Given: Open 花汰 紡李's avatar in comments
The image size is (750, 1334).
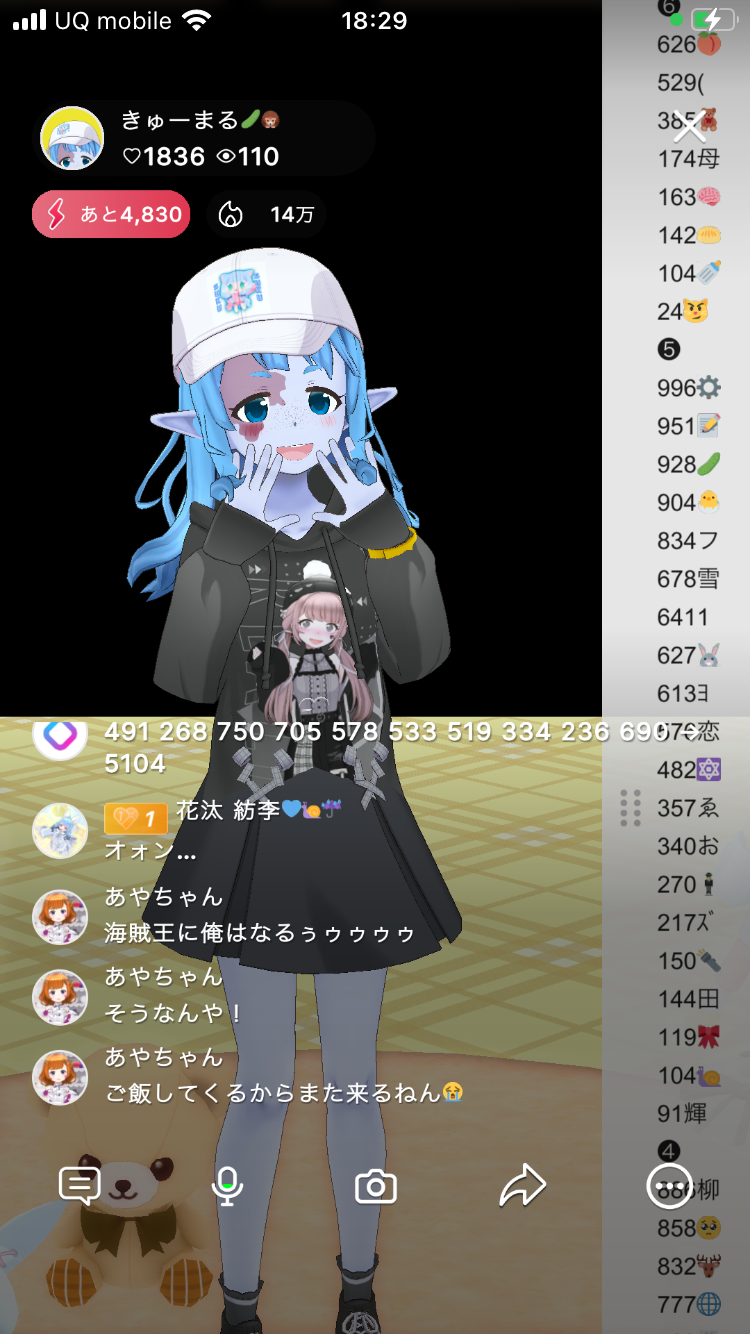Looking at the screenshot, I should 60,830.
